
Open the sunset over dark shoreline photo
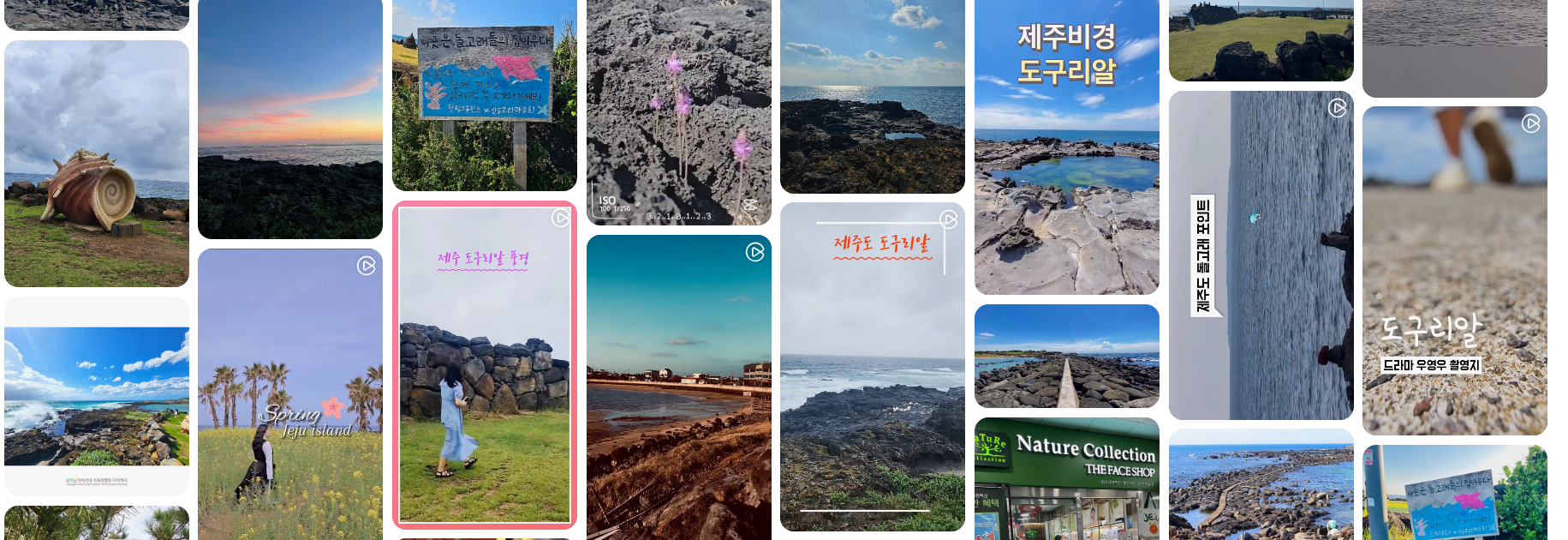[289, 118]
